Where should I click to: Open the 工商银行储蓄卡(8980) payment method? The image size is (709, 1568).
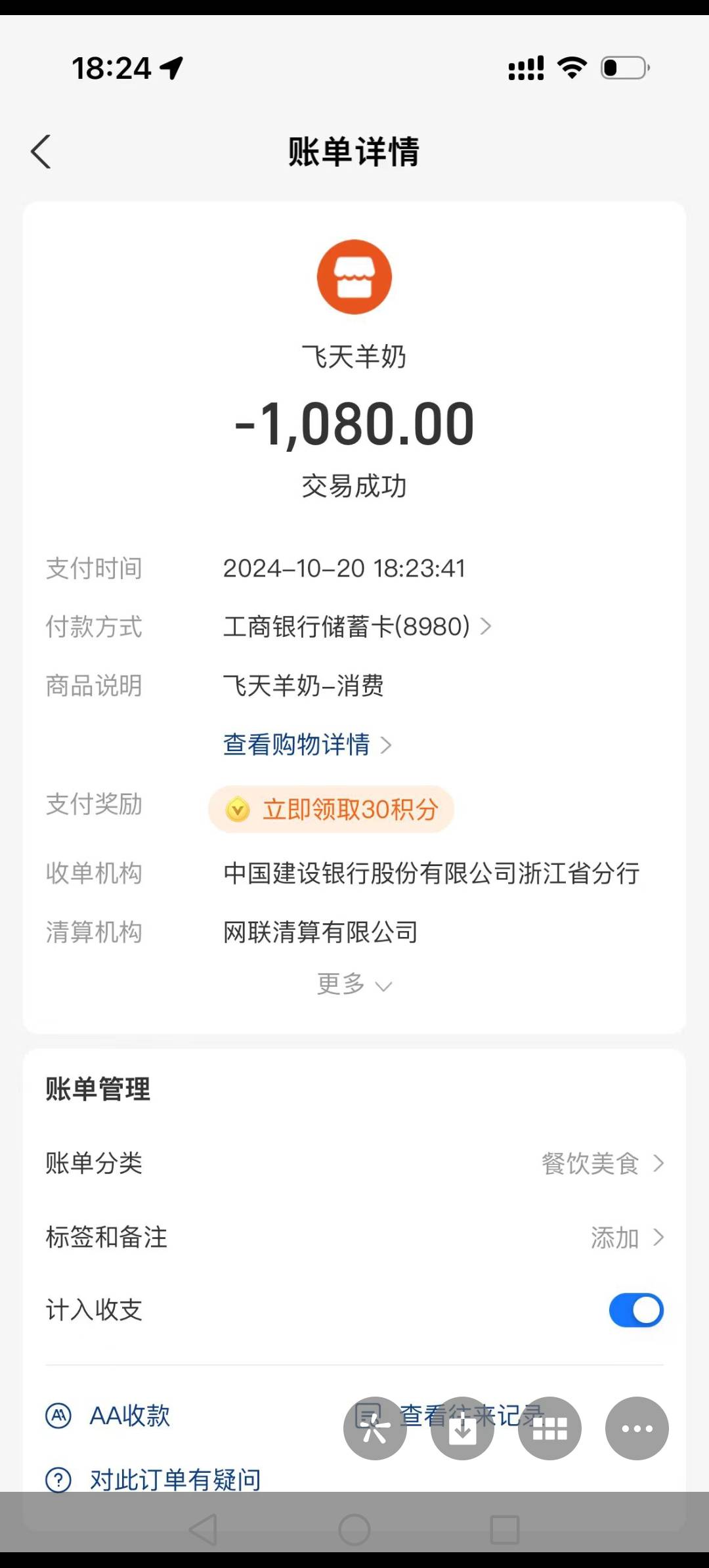click(x=356, y=626)
